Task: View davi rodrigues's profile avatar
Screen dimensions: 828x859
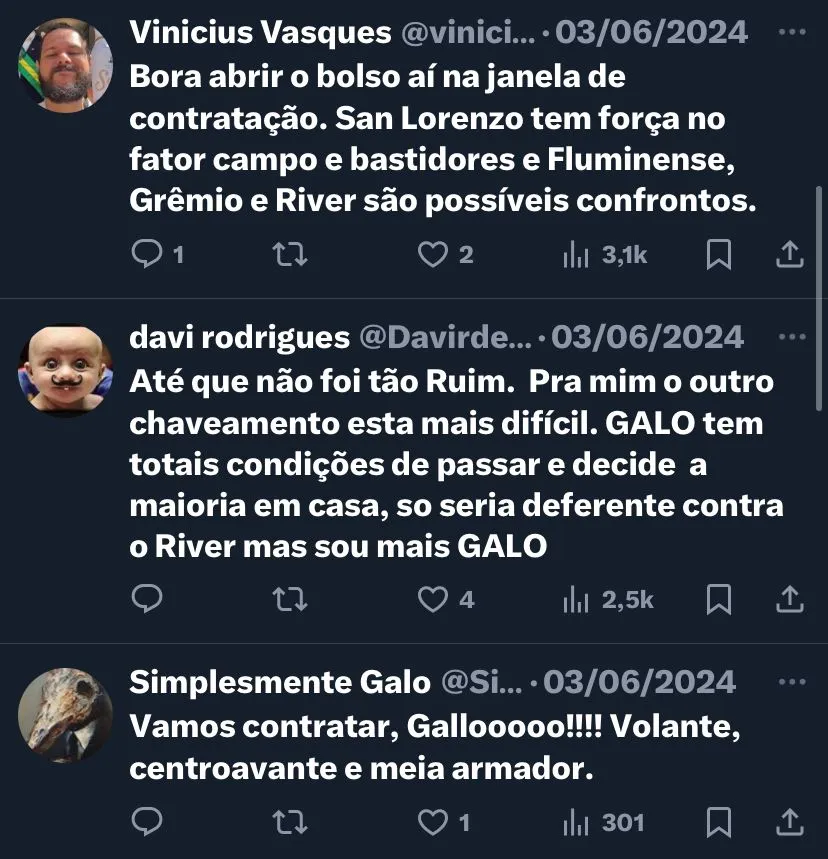Action: tap(65, 370)
